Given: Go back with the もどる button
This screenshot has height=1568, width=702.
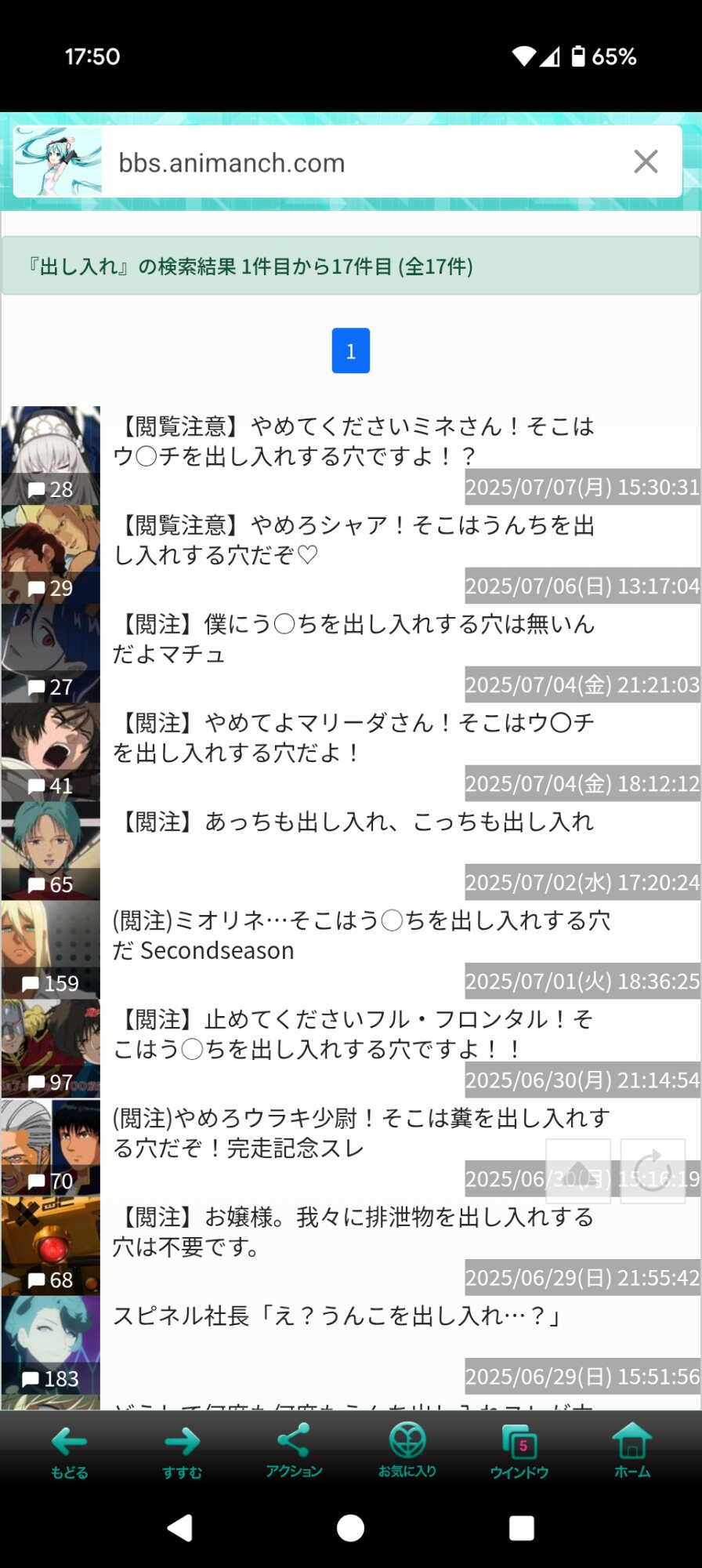Looking at the screenshot, I should [69, 1451].
